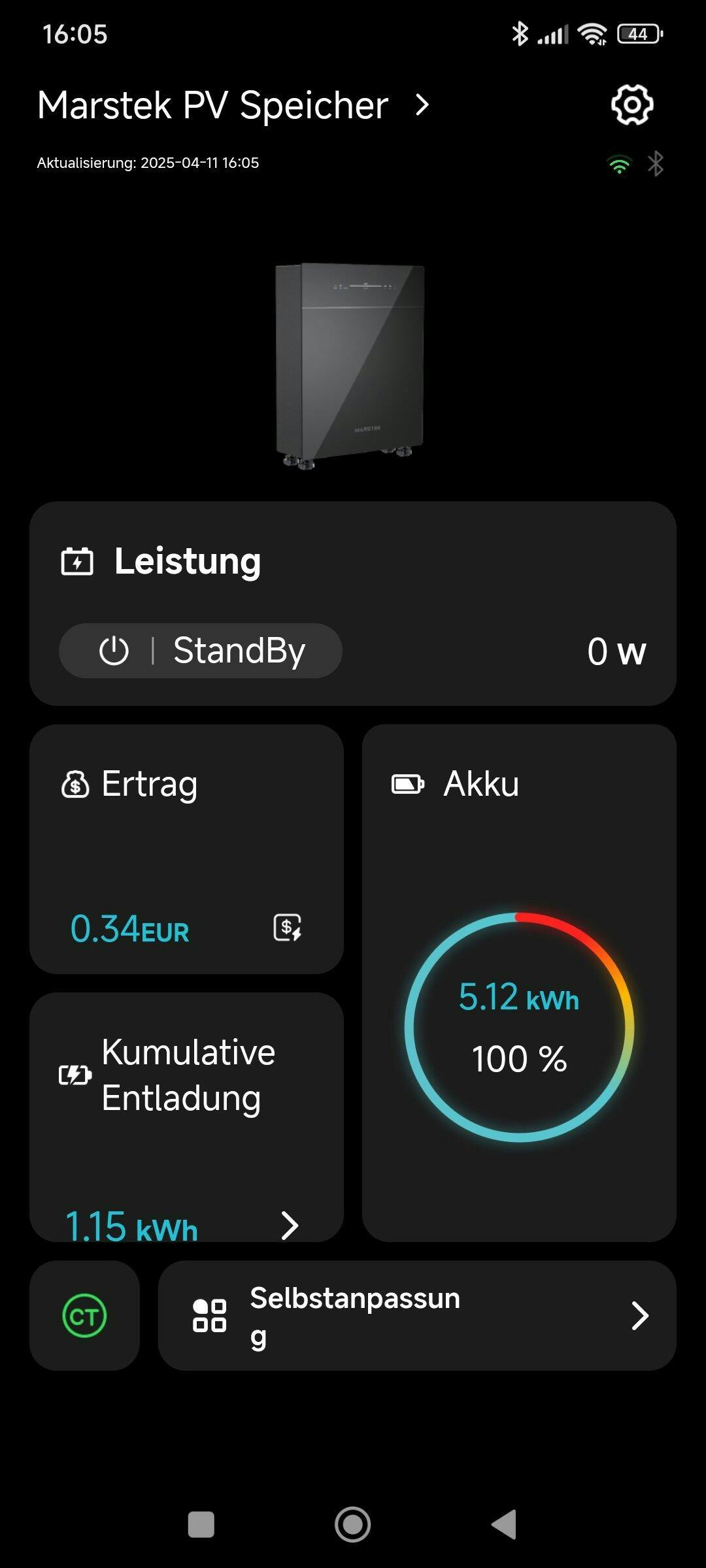Go to the Android home screen

pos(353,1525)
